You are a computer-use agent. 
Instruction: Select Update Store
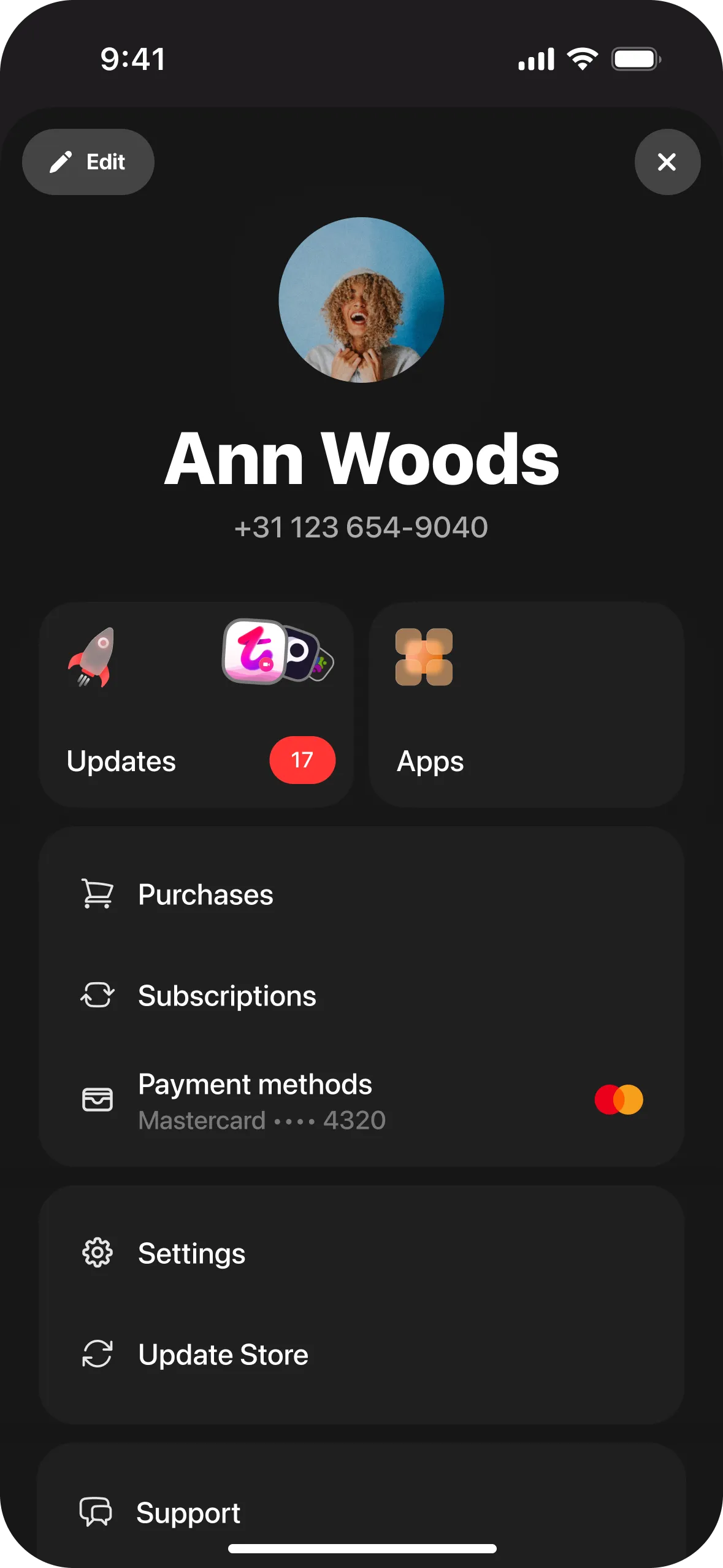[x=361, y=1355]
